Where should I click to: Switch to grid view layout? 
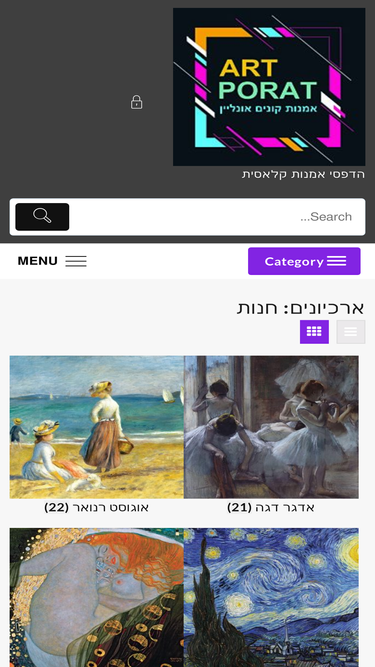coord(314,332)
